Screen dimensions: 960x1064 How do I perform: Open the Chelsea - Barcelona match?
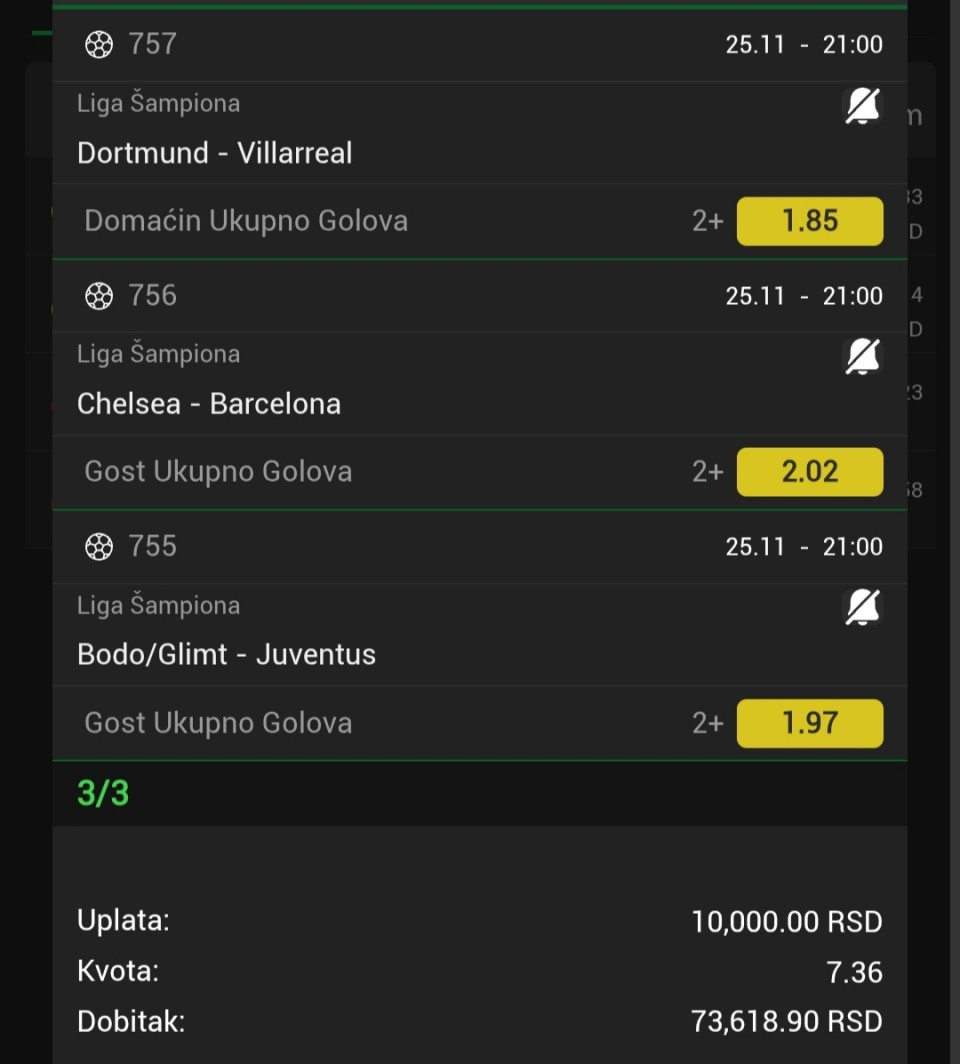[x=209, y=404]
